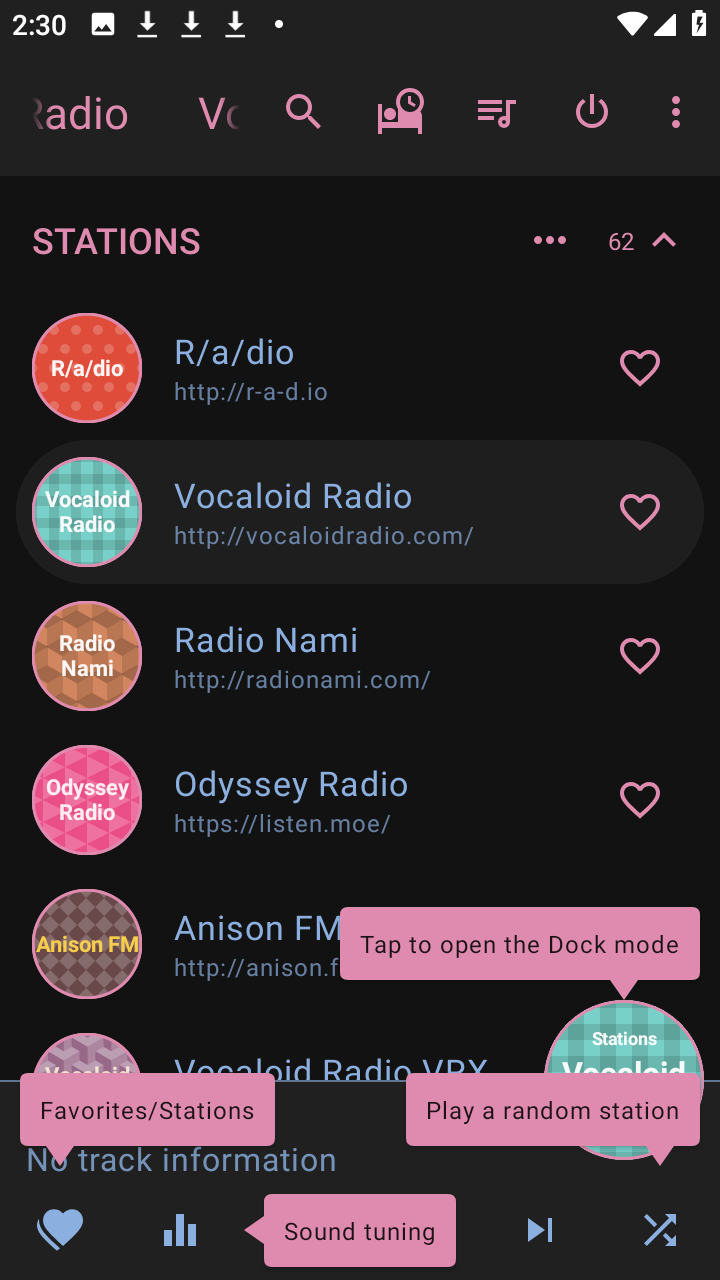
Task: Open the http://r-a-d.io link
Action: [x=250, y=391]
